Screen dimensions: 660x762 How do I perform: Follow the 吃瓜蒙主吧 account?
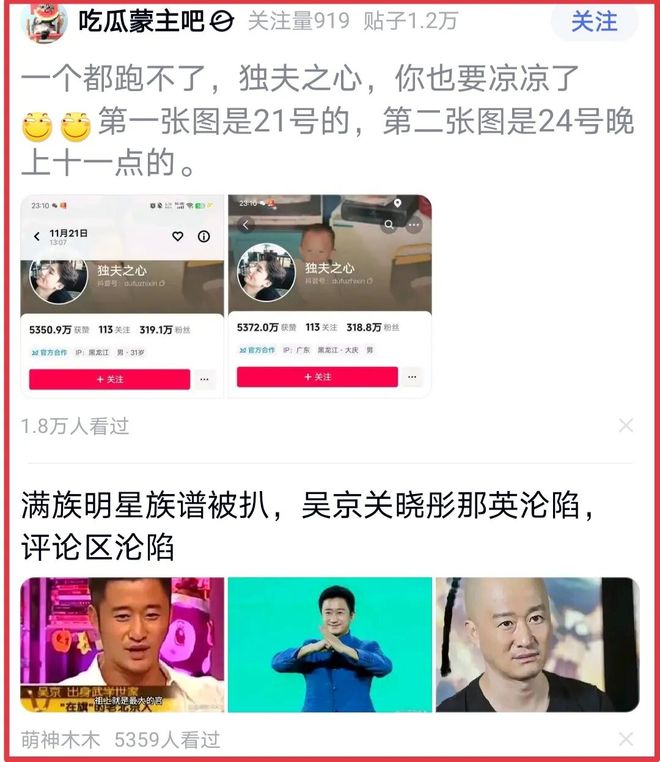tap(593, 21)
